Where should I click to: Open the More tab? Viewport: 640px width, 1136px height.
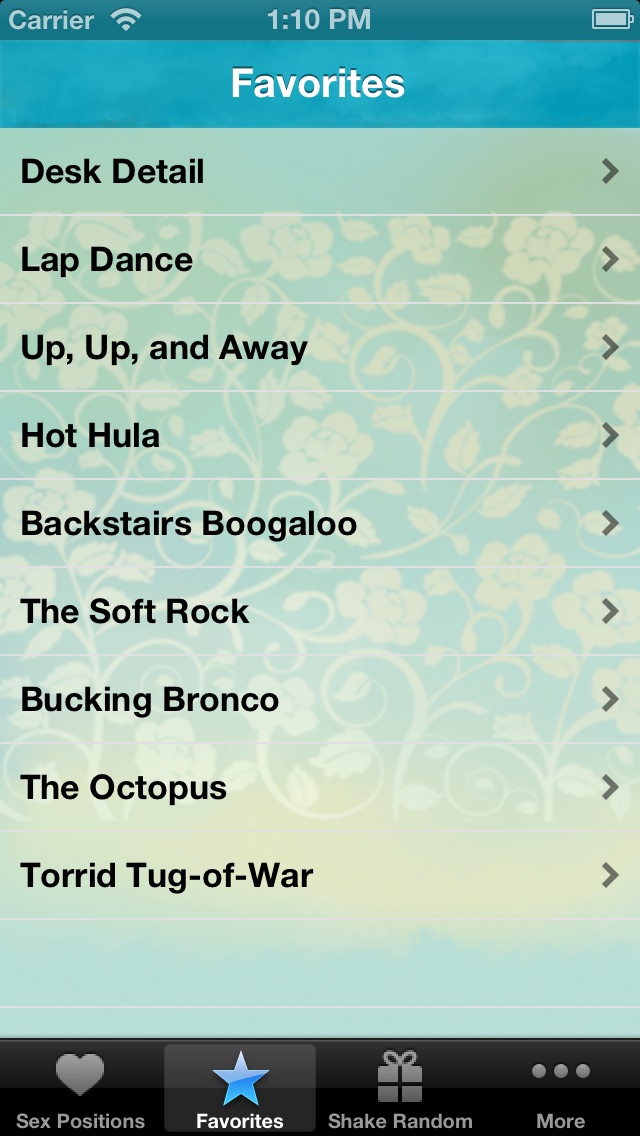560,1089
